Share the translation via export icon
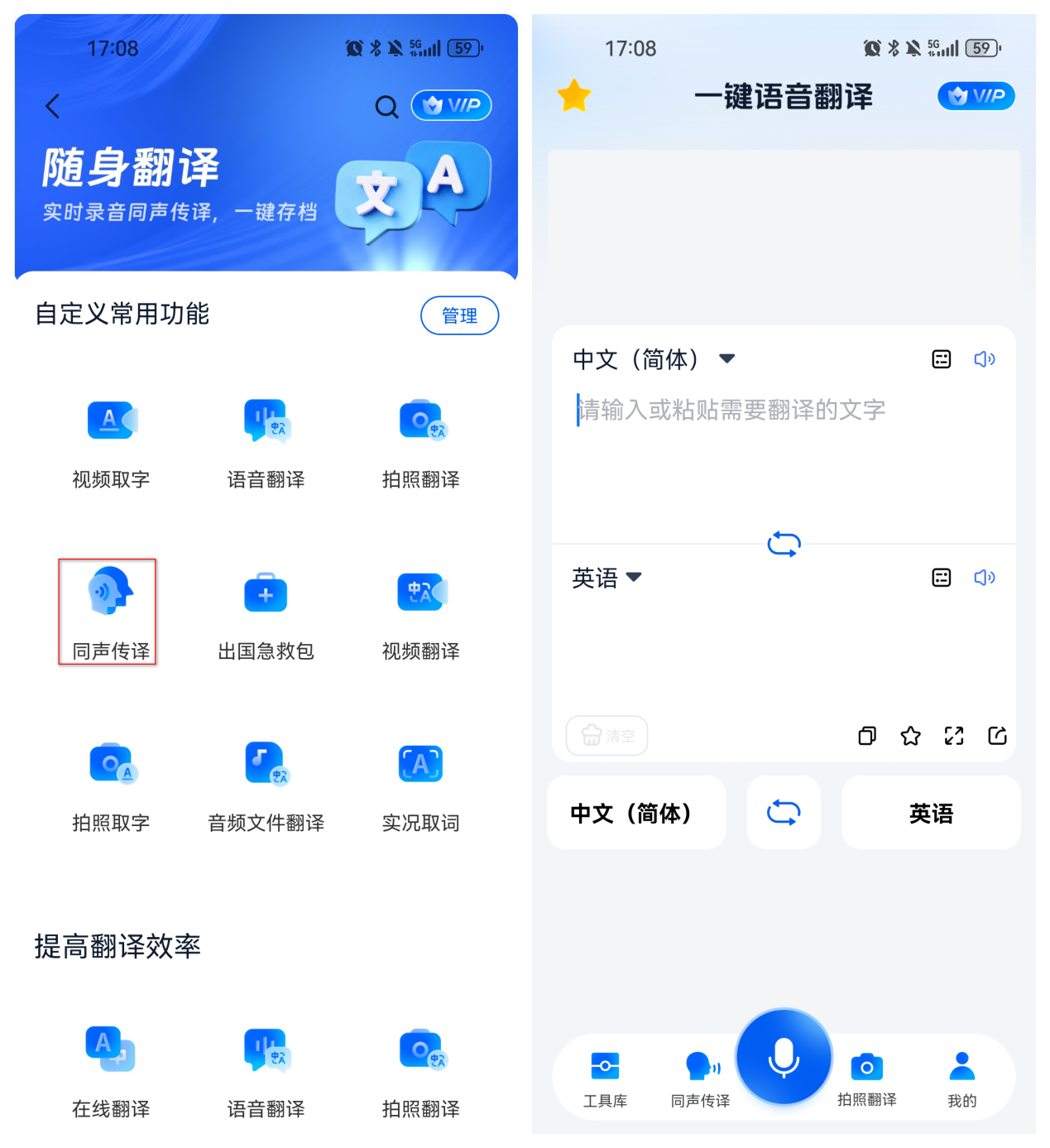1050x1148 pixels. point(998,735)
